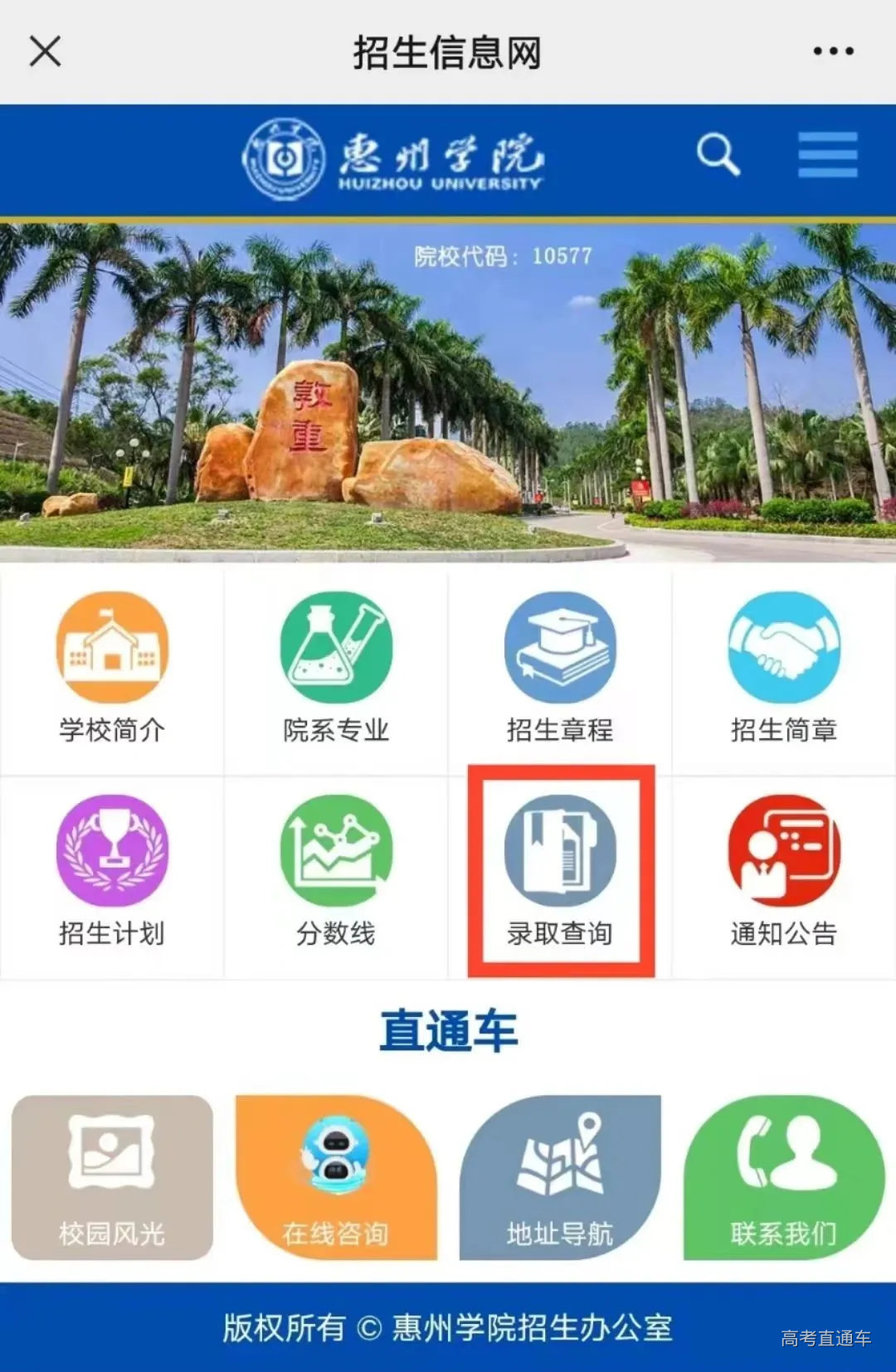Tap the 招生信息网 title bar

click(x=448, y=50)
